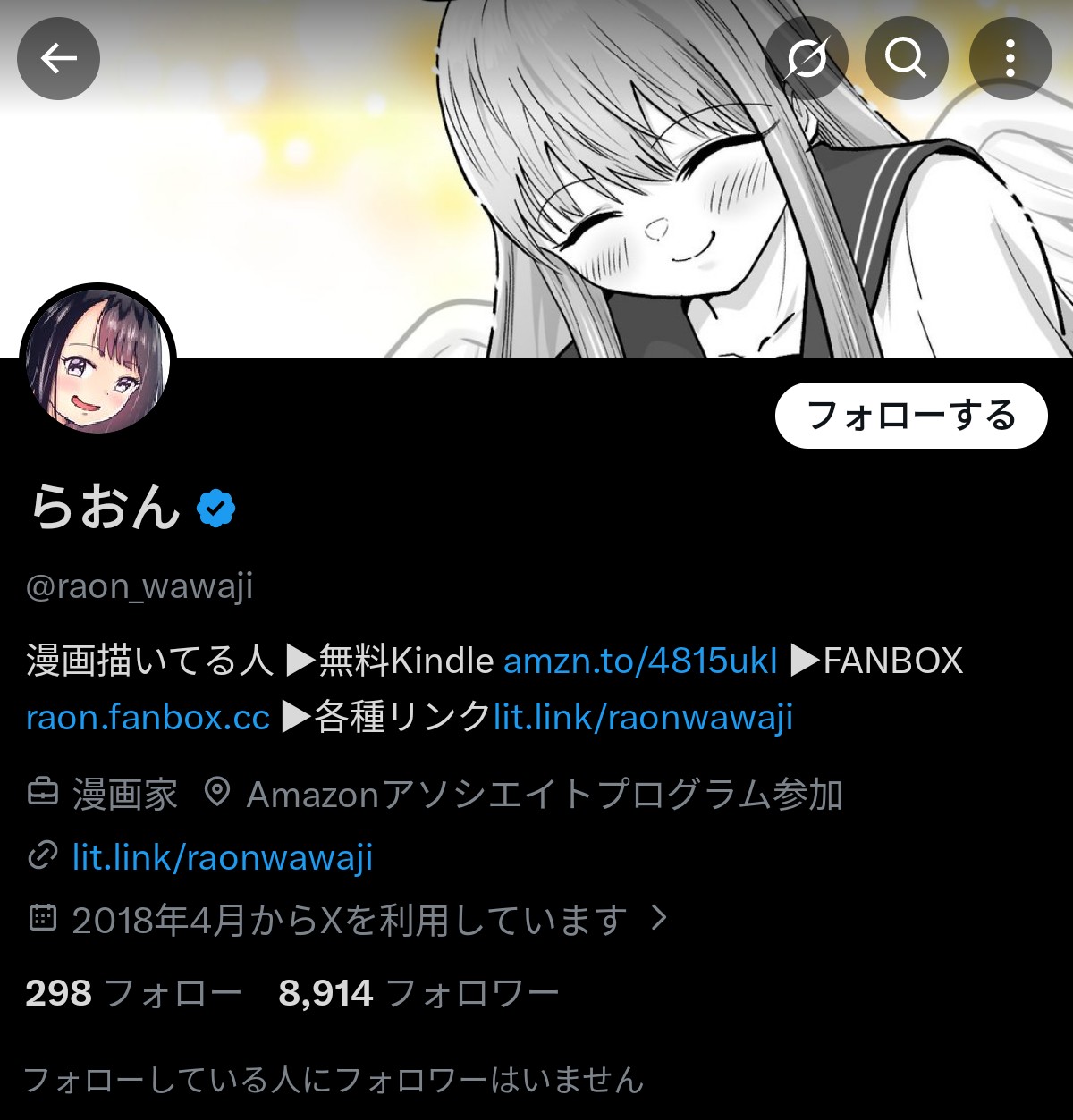Open lit.link/raonwawaji link in the bio text
Image resolution: width=1073 pixels, height=1120 pixels.
coord(643,717)
